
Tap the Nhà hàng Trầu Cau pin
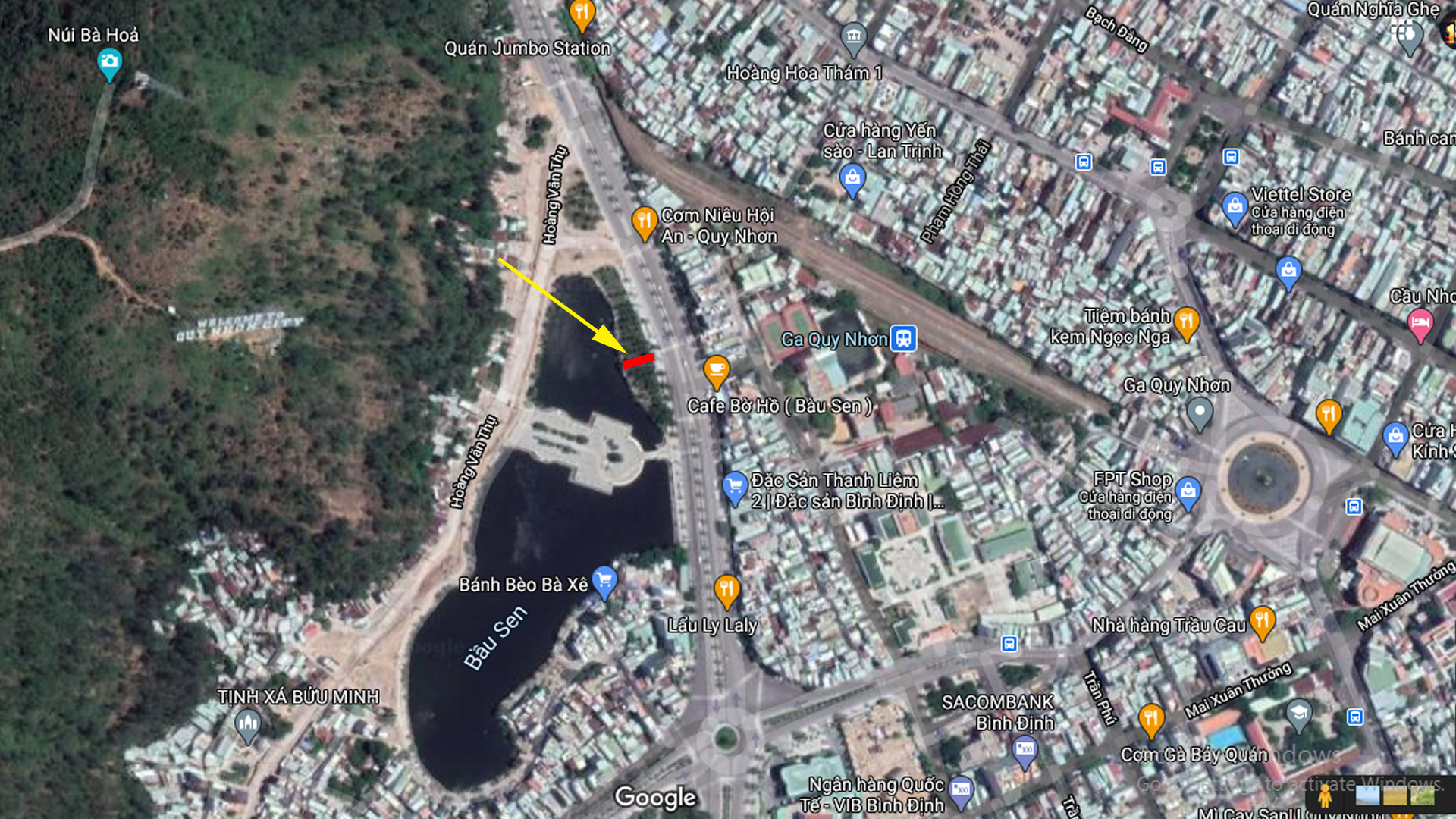pos(1262,621)
